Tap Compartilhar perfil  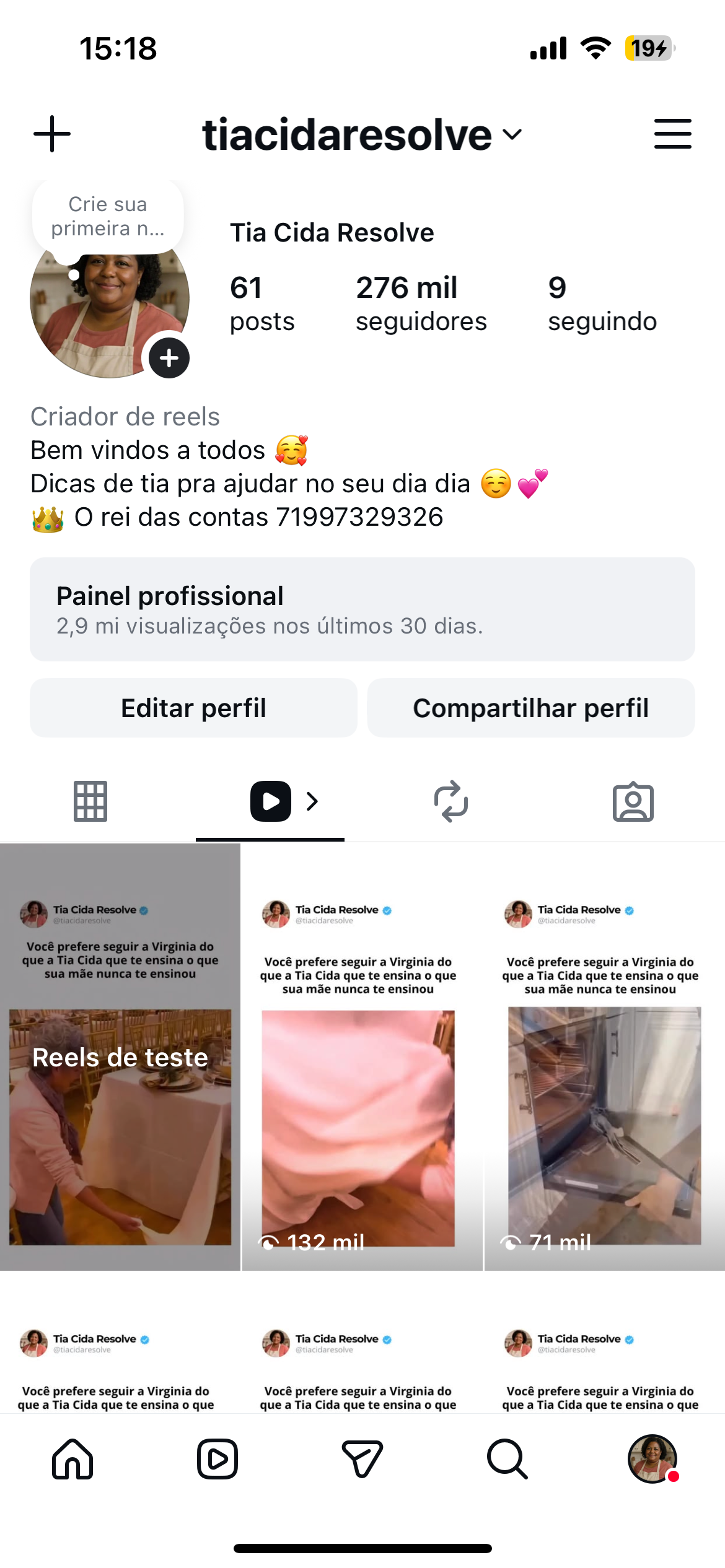(x=530, y=708)
